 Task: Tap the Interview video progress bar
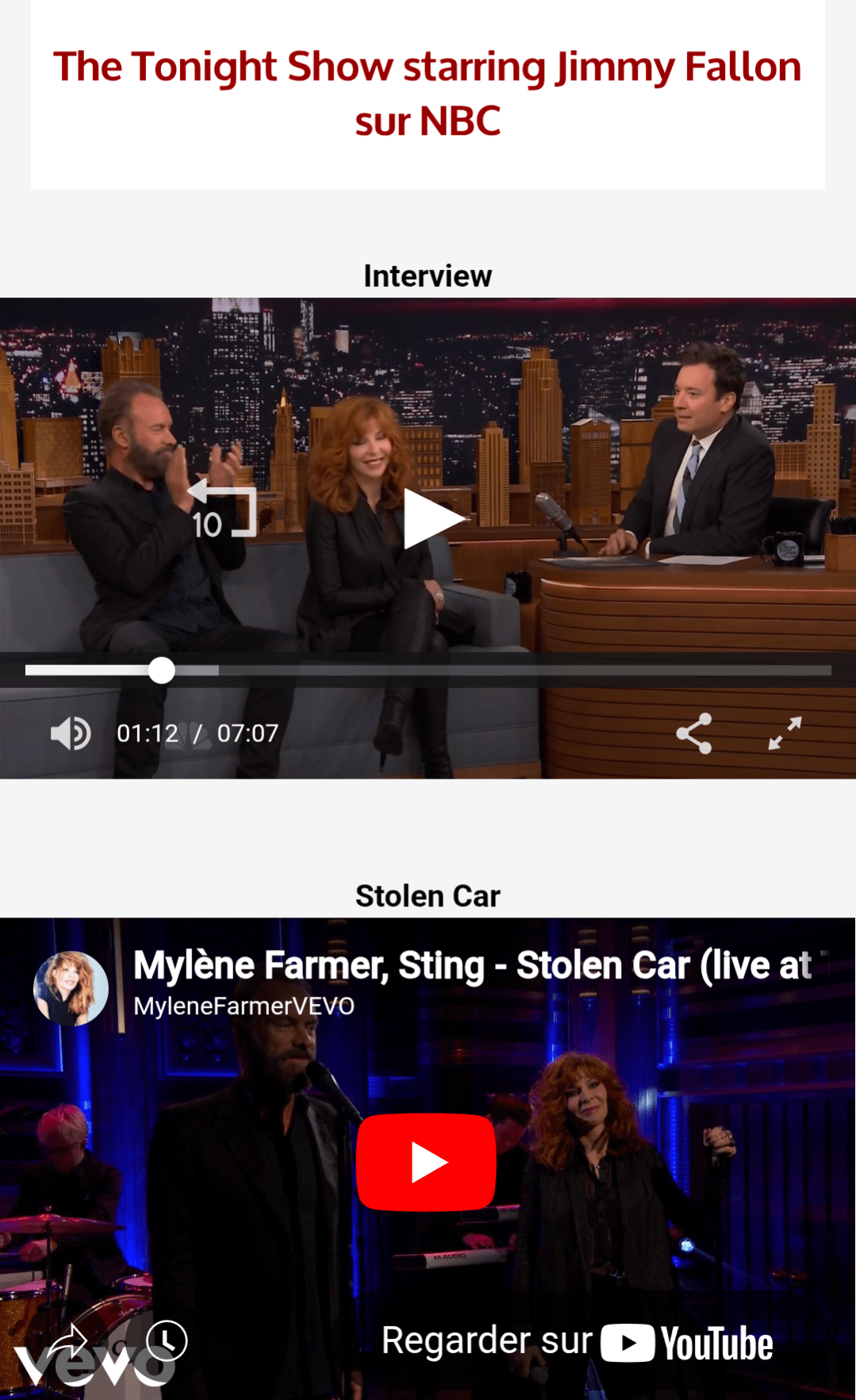pos(428,671)
